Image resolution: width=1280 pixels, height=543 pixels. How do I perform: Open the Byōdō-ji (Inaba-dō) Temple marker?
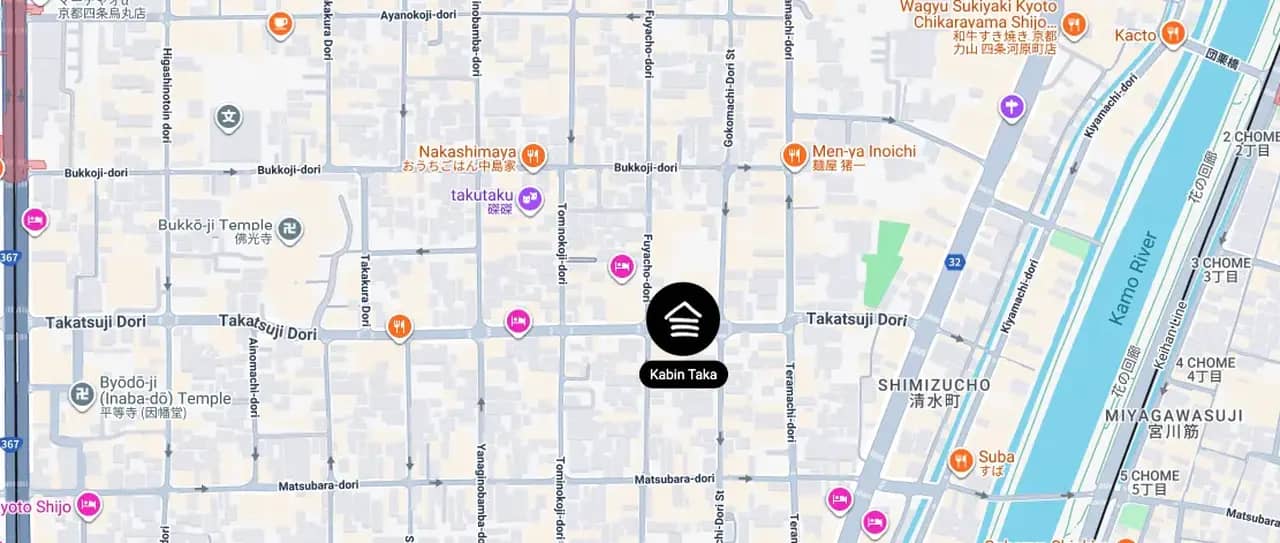pyautogui.click(x=82, y=393)
